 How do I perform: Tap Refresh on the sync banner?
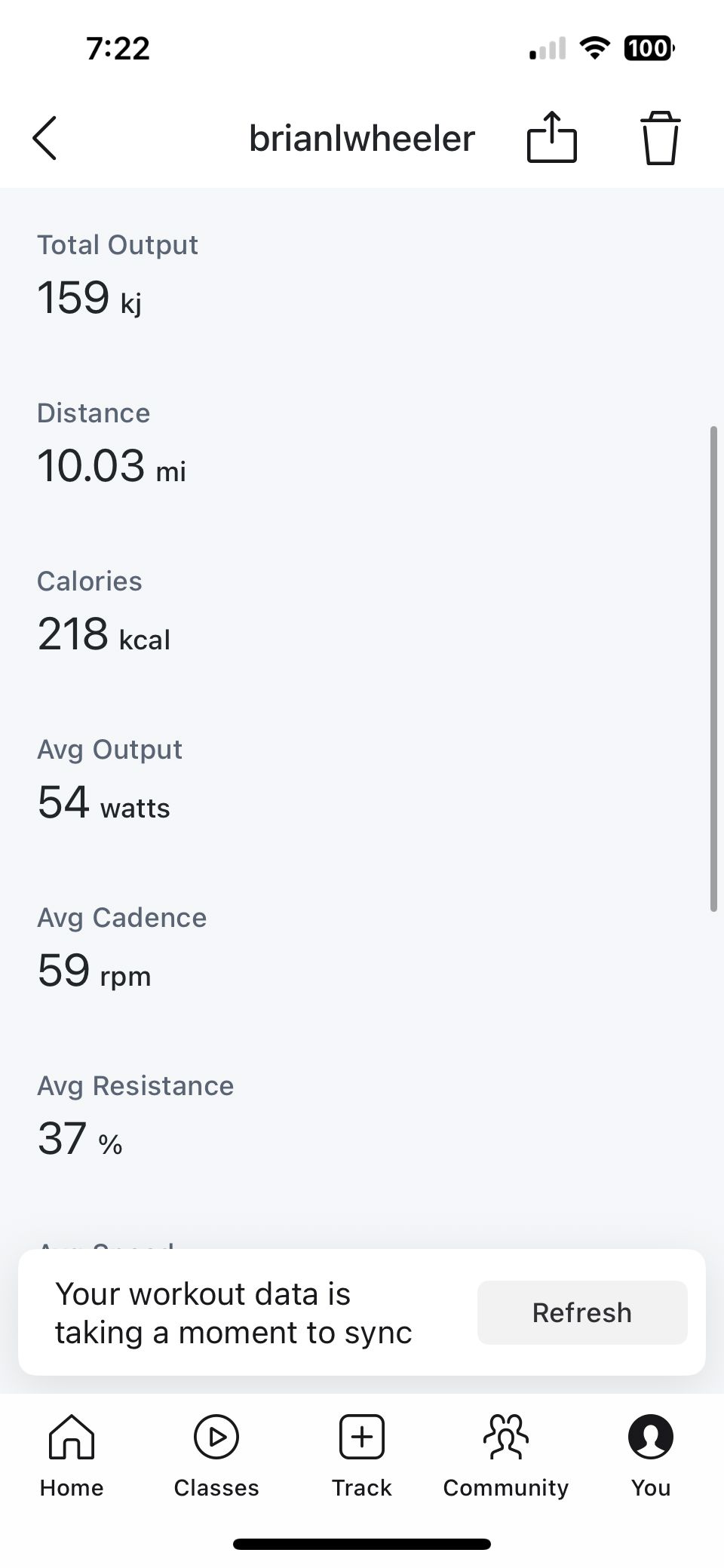(x=582, y=1312)
